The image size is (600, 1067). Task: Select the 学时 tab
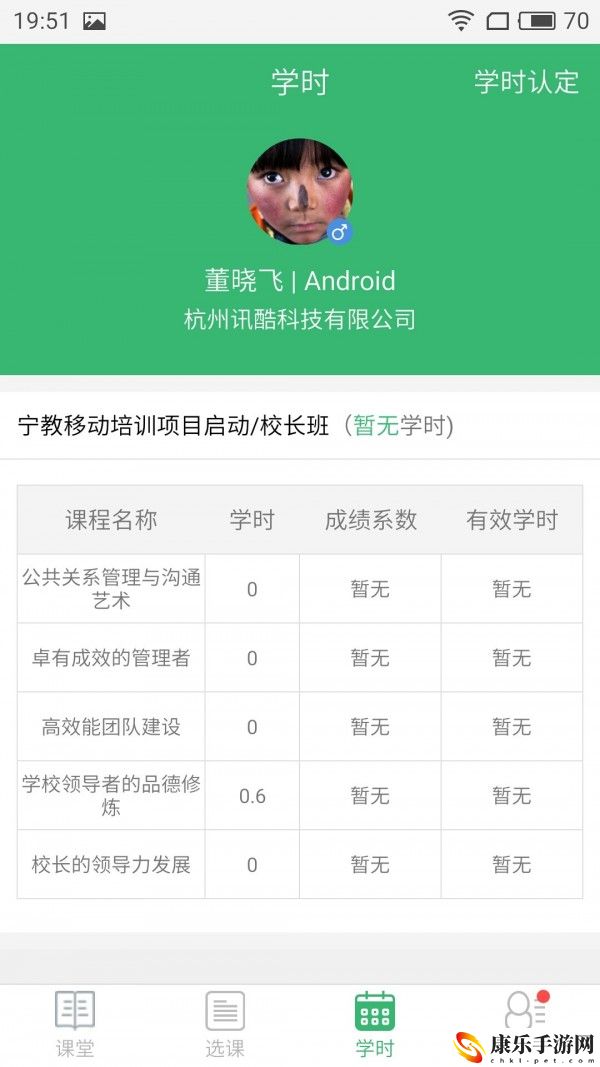click(375, 1025)
